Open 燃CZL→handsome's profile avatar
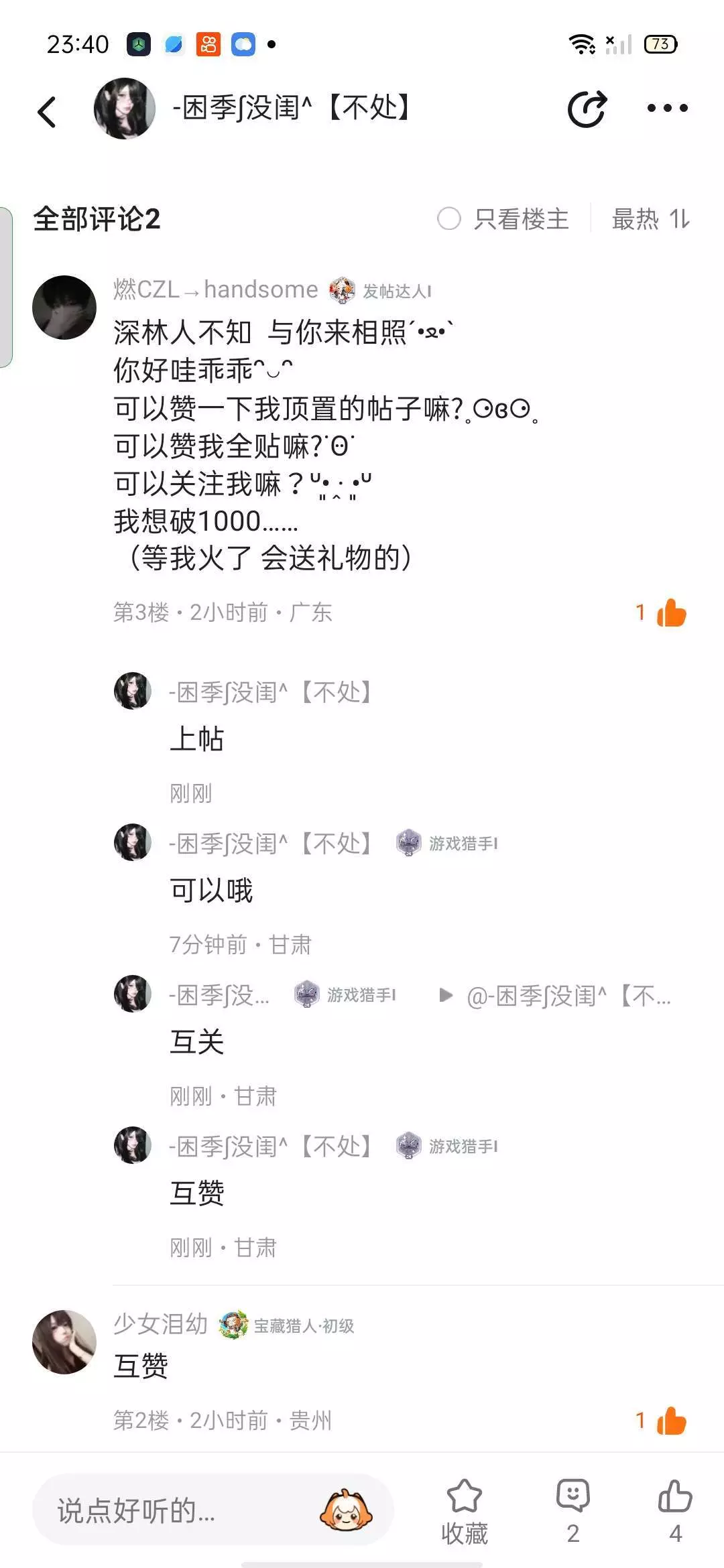 point(64,307)
